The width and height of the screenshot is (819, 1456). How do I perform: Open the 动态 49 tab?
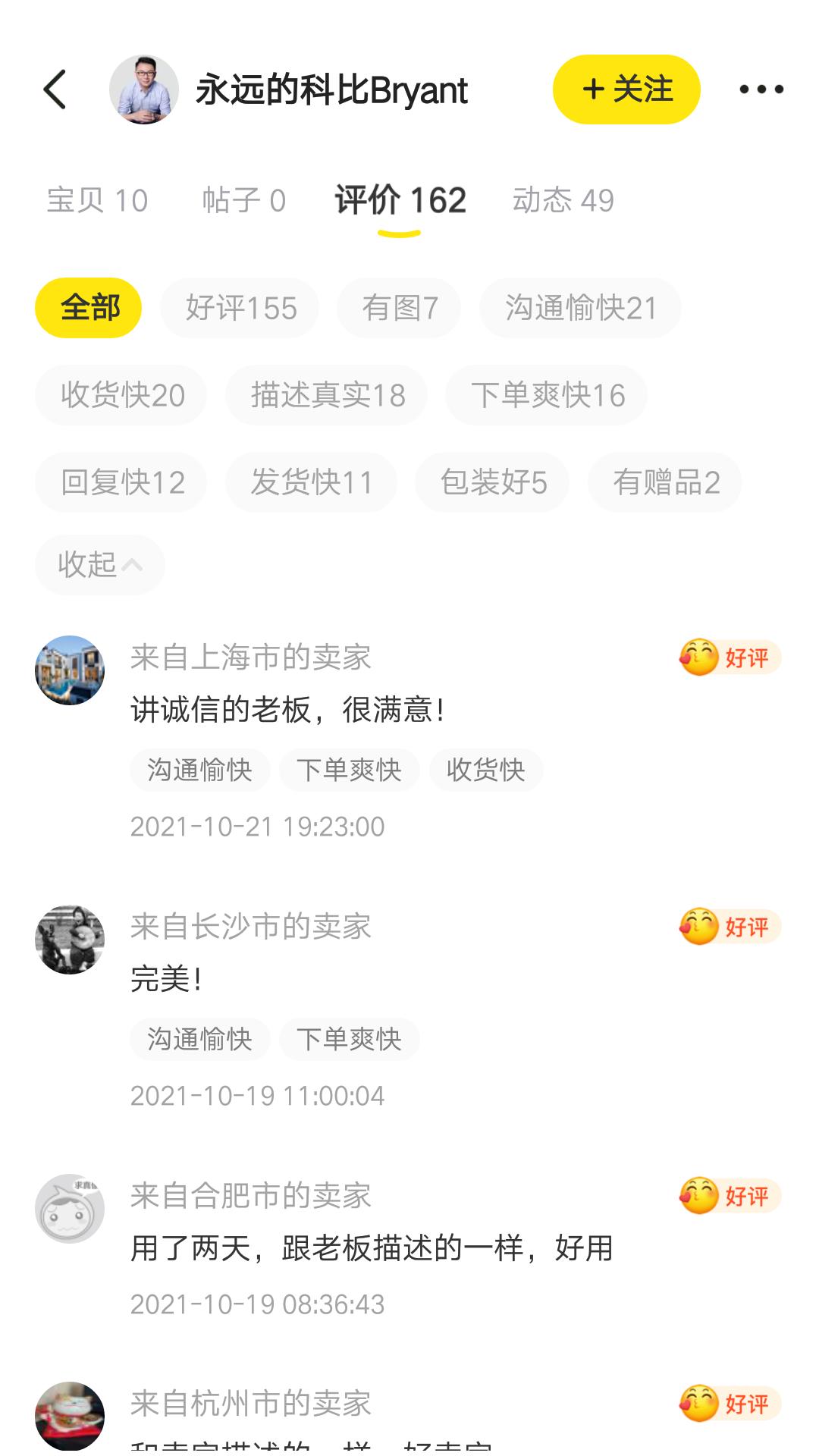(563, 199)
